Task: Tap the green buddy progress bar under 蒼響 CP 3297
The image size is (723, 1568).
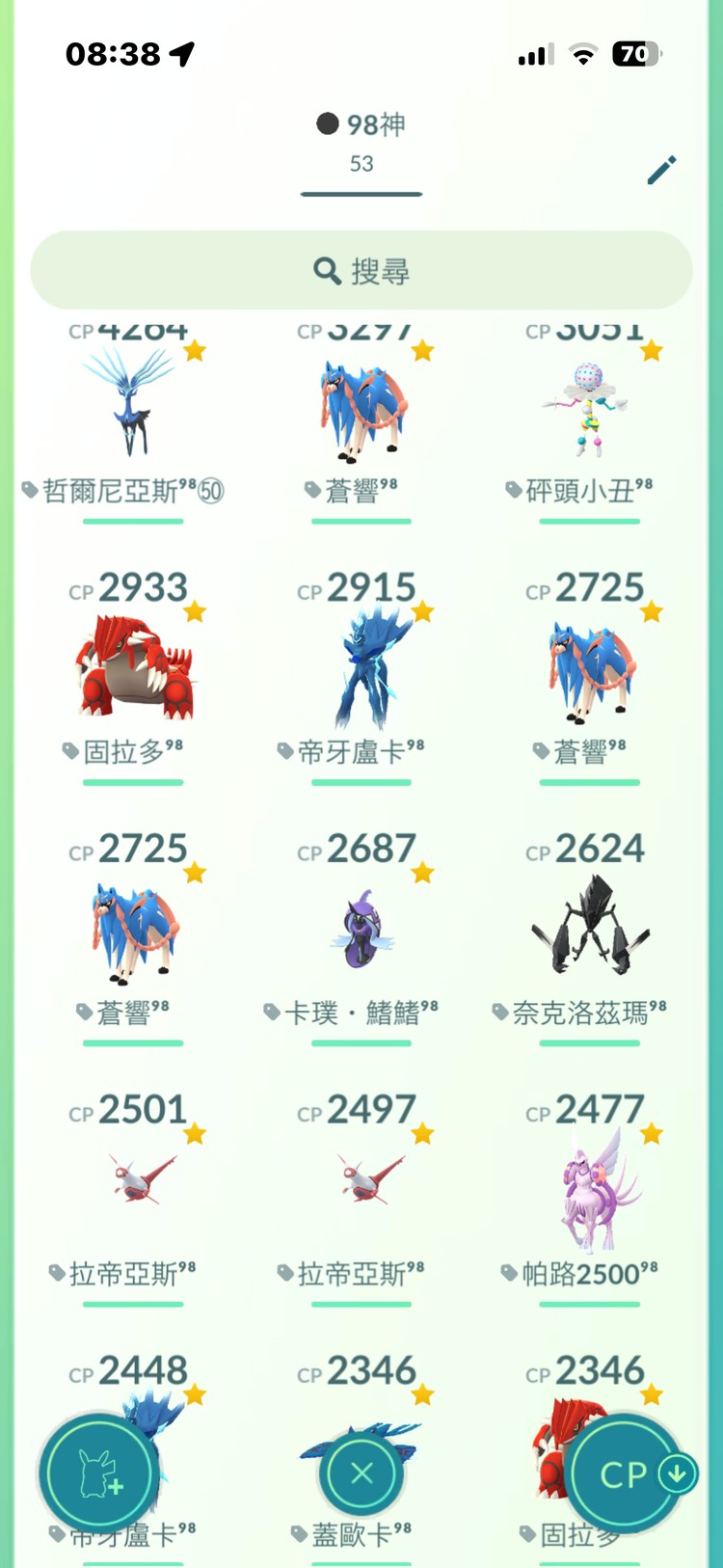Action: 360,522
